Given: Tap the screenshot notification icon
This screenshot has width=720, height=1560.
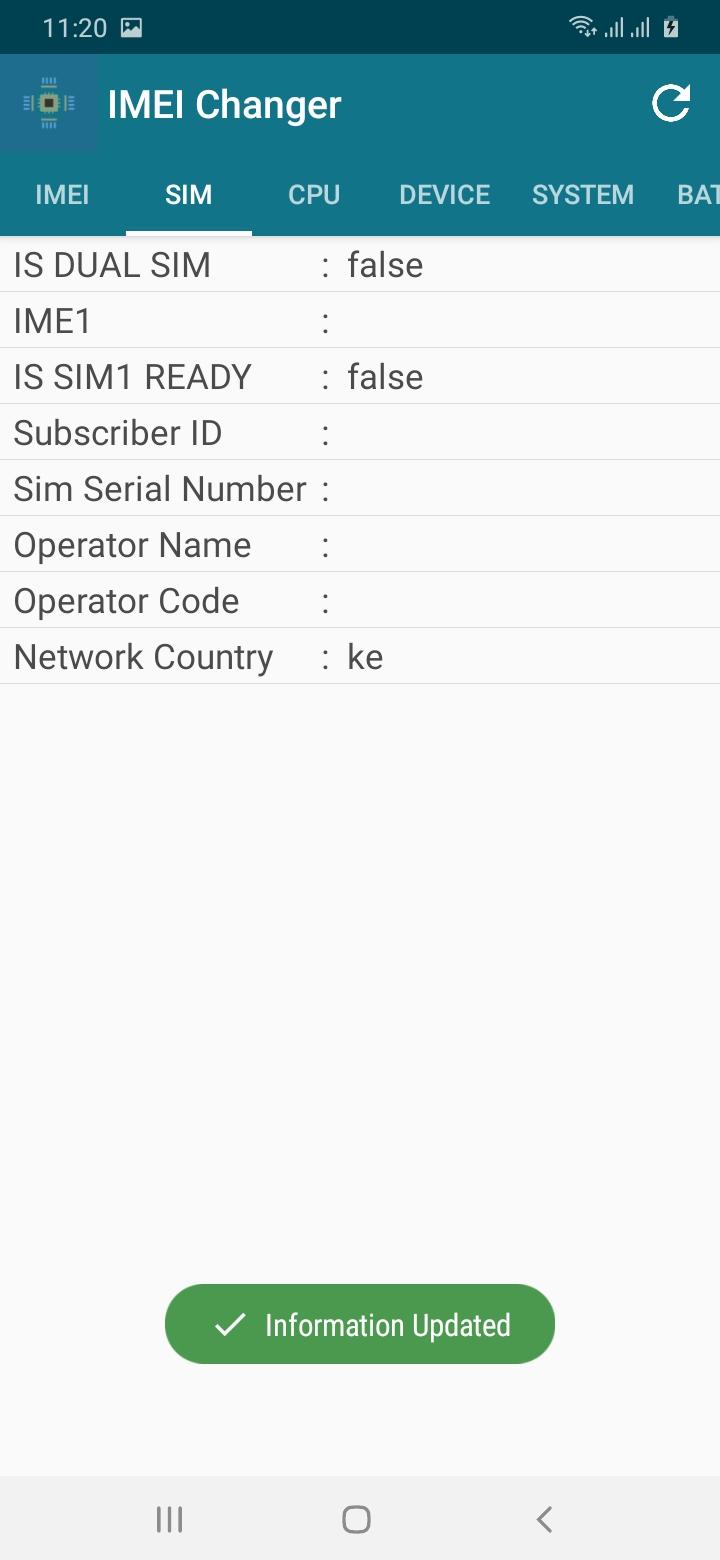Looking at the screenshot, I should tap(130, 26).
